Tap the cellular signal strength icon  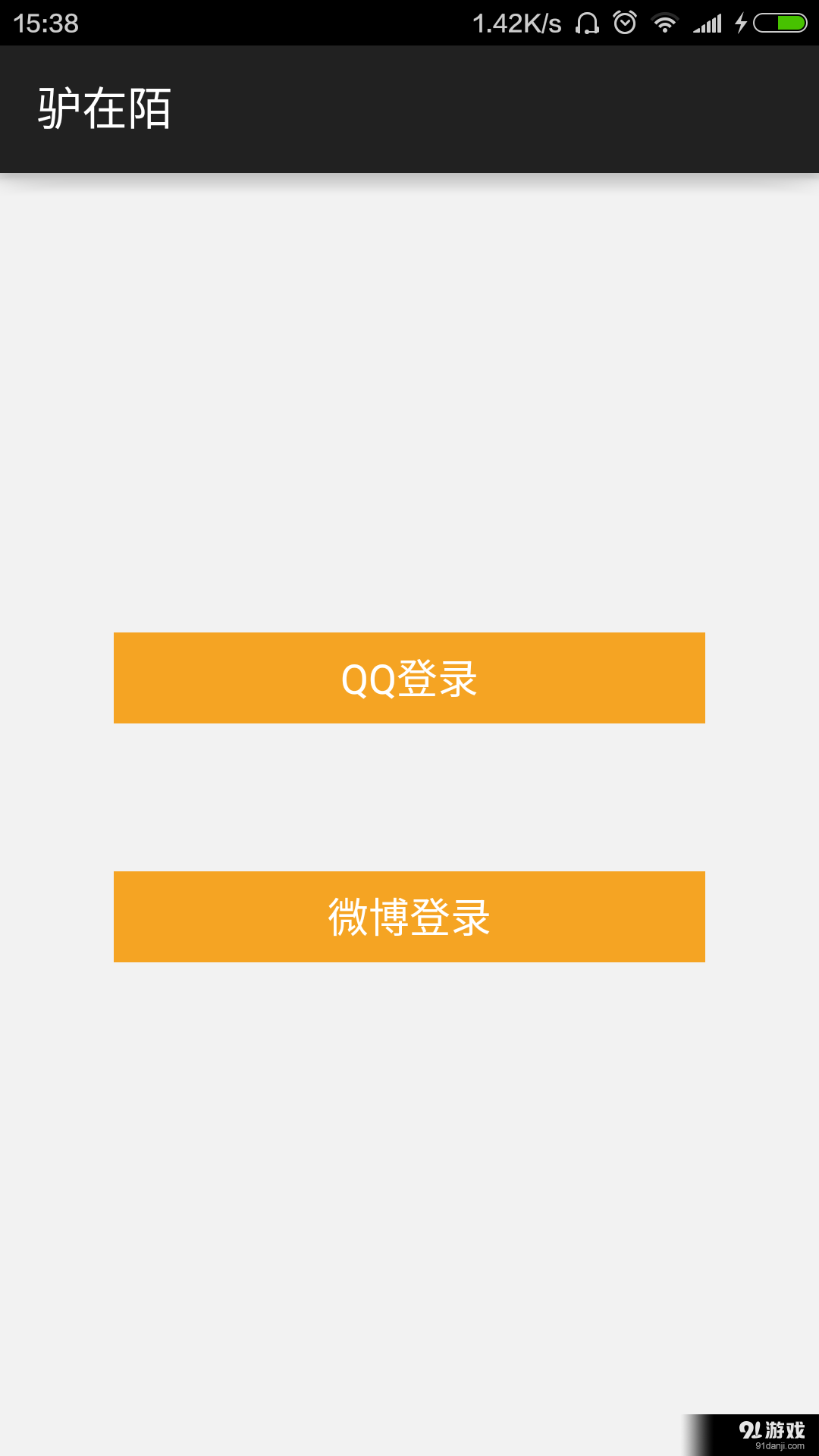[x=705, y=23]
